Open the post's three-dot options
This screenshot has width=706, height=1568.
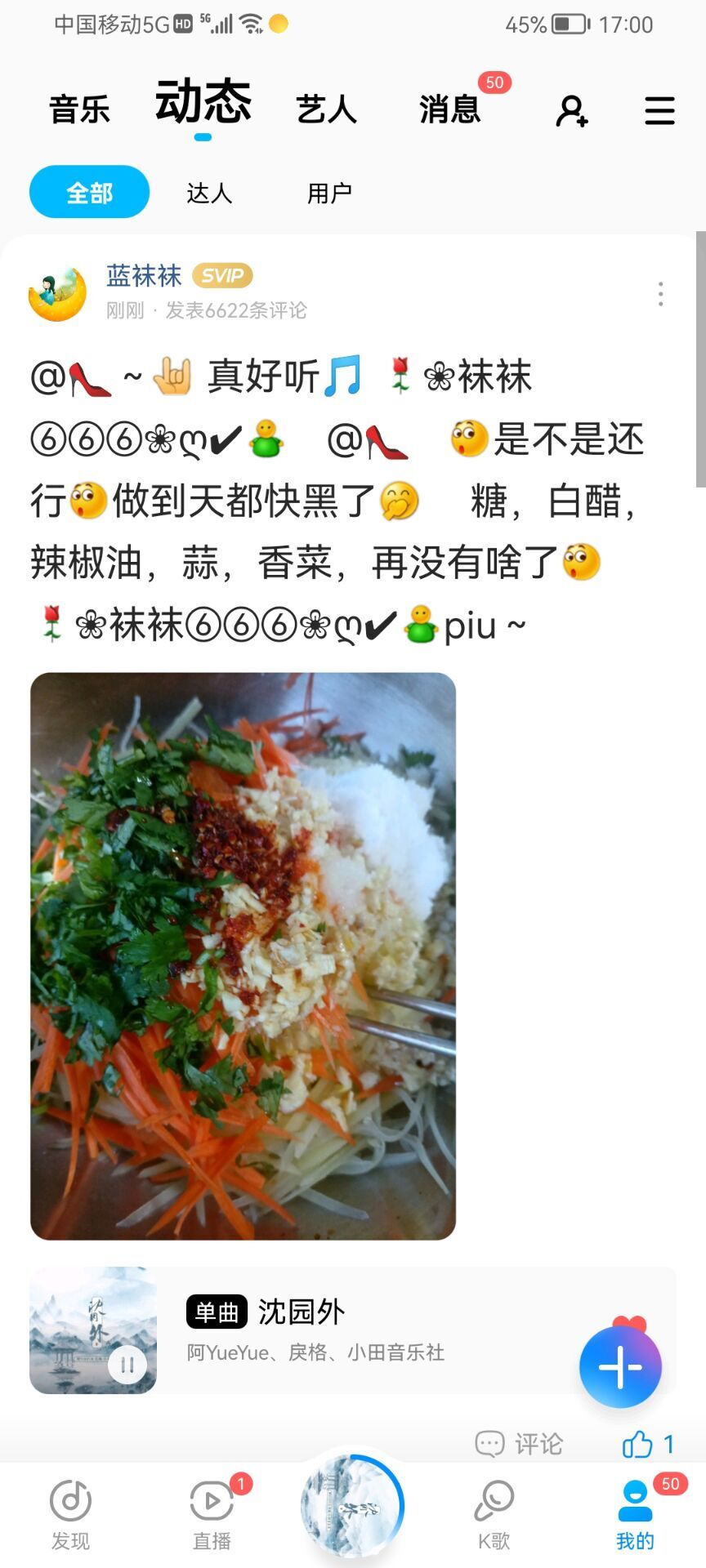660,293
